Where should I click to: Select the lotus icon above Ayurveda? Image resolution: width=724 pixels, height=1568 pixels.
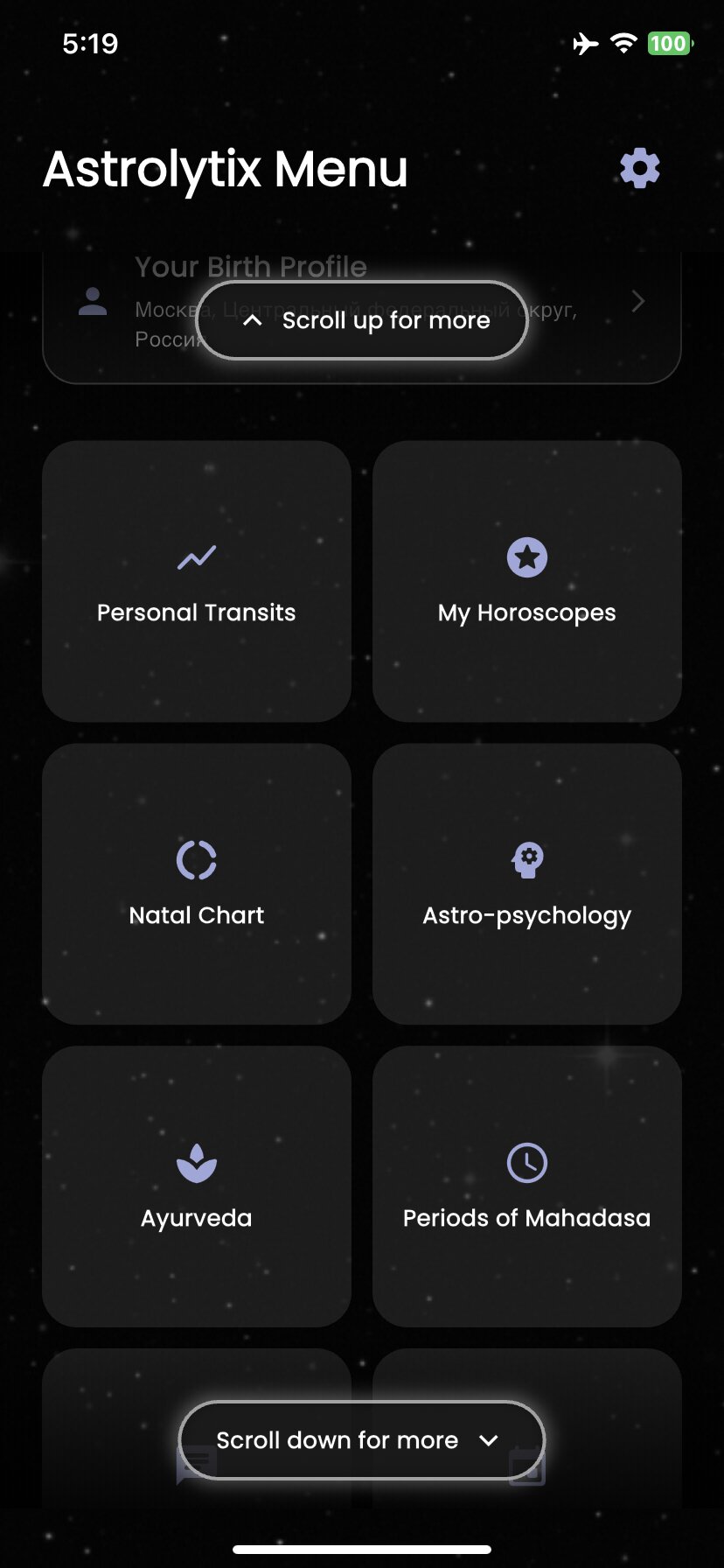click(196, 1162)
